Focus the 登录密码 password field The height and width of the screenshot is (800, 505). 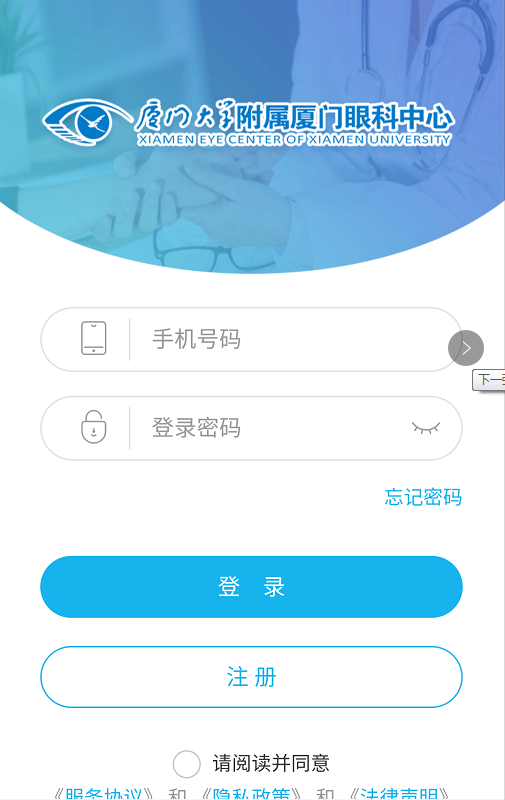coord(251,428)
